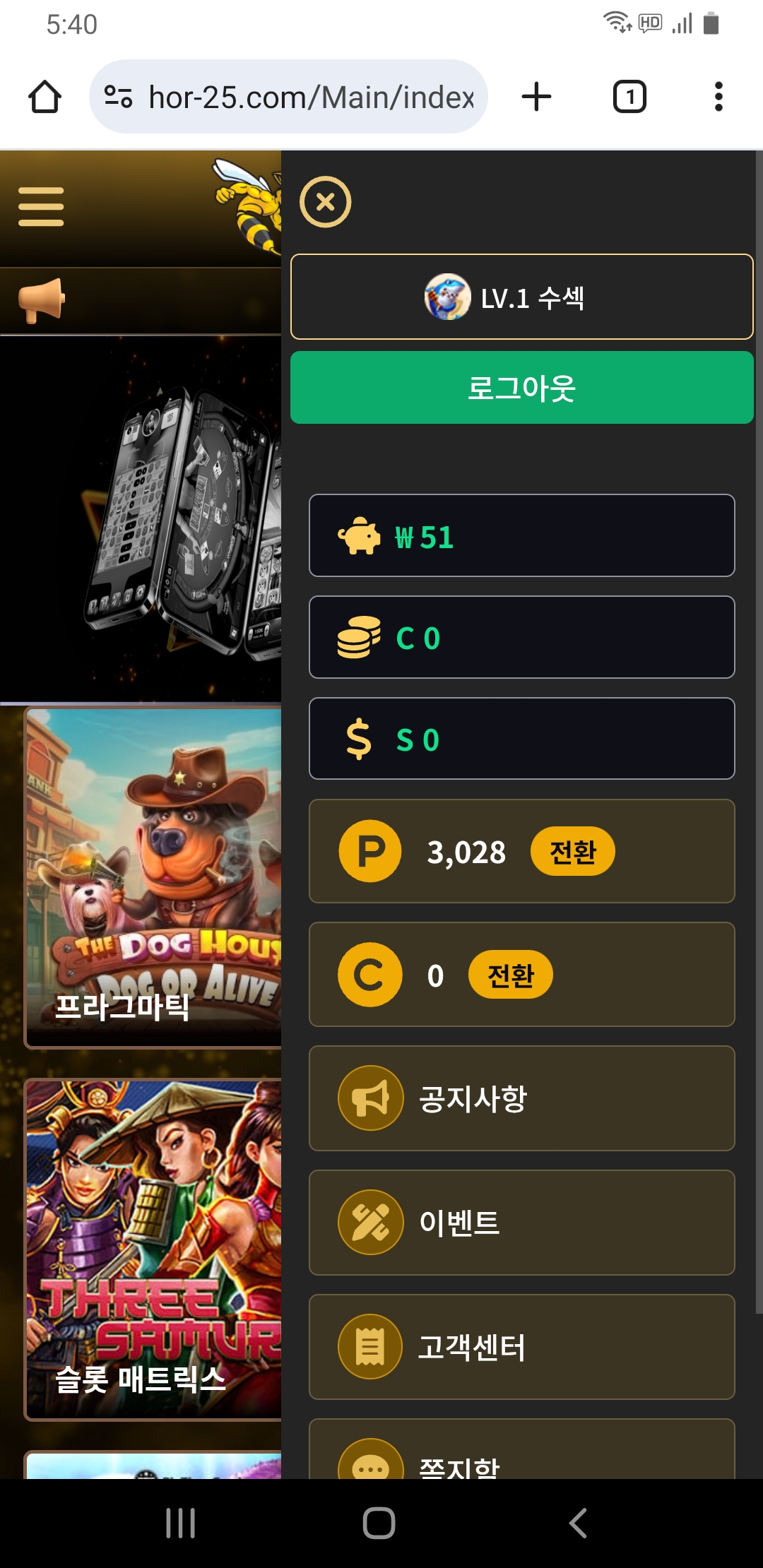
Task: Tap the 로그아웃 logout button
Action: click(x=521, y=388)
